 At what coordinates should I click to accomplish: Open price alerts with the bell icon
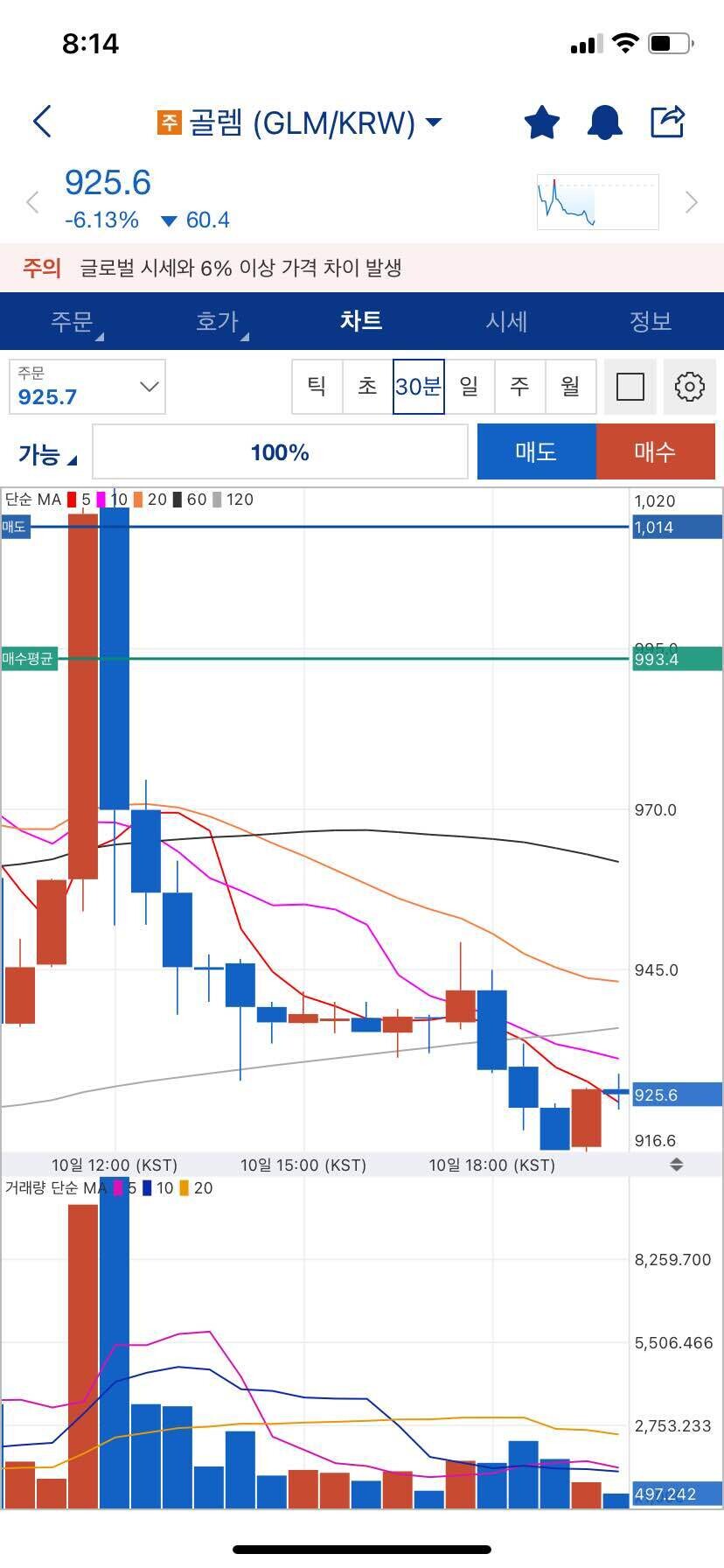tap(604, 122)
